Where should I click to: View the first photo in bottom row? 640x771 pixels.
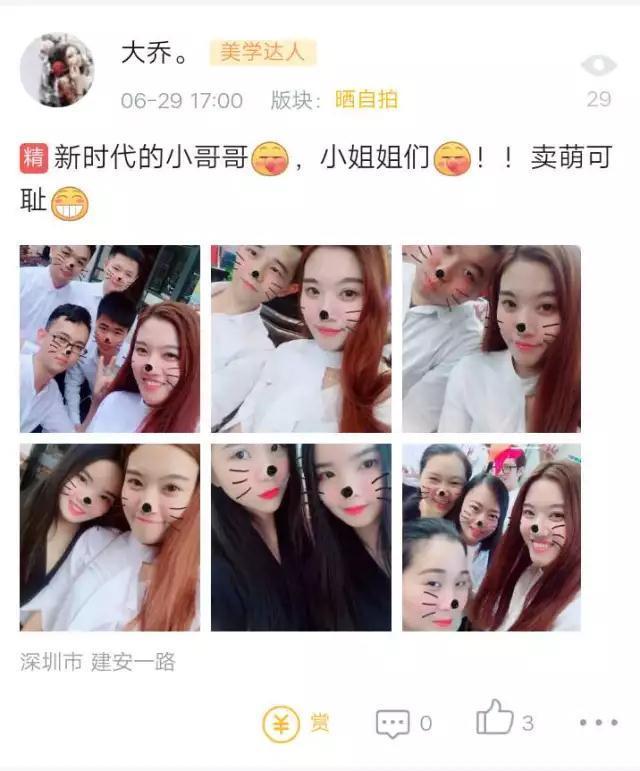(110, 537)
